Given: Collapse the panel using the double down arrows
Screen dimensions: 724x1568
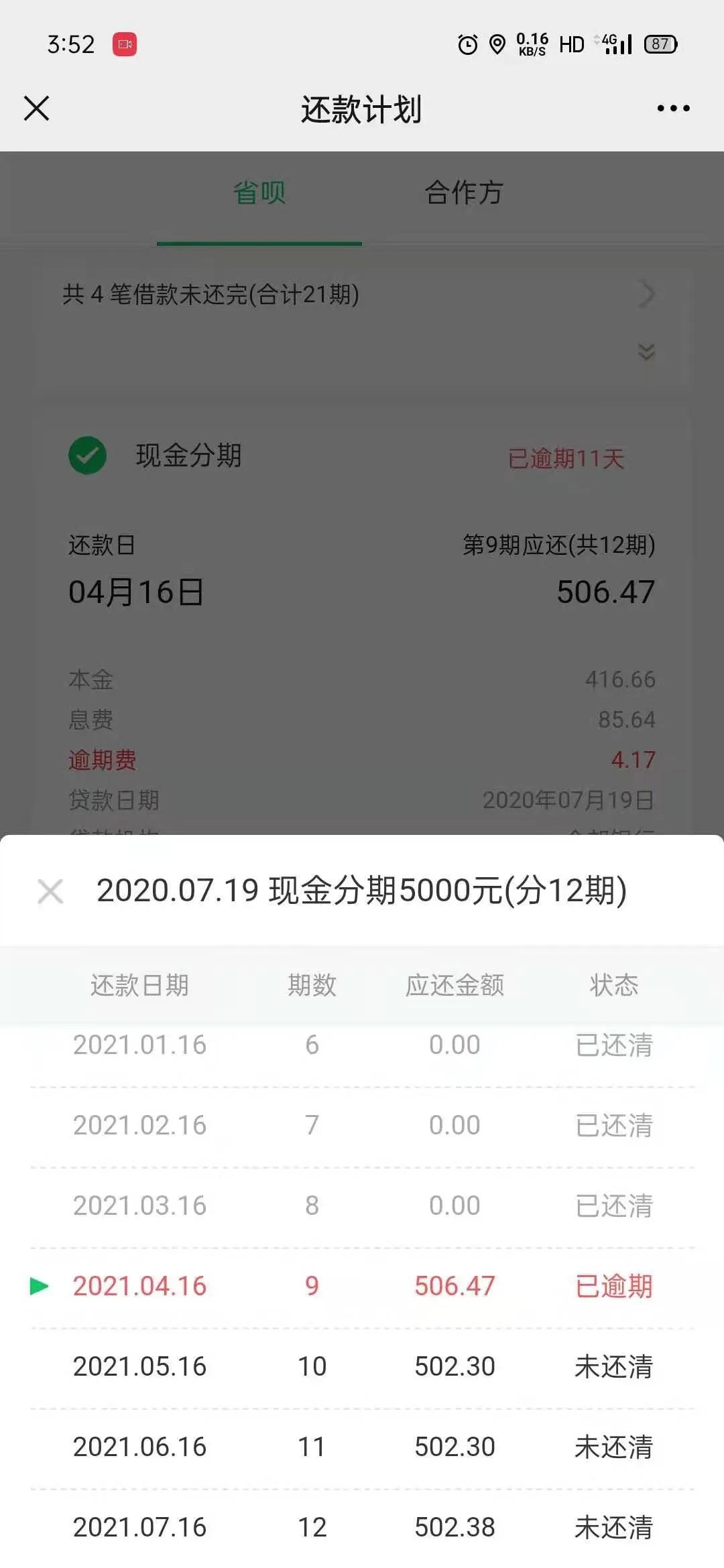Looking at the screenshot, I should [646, 350].
